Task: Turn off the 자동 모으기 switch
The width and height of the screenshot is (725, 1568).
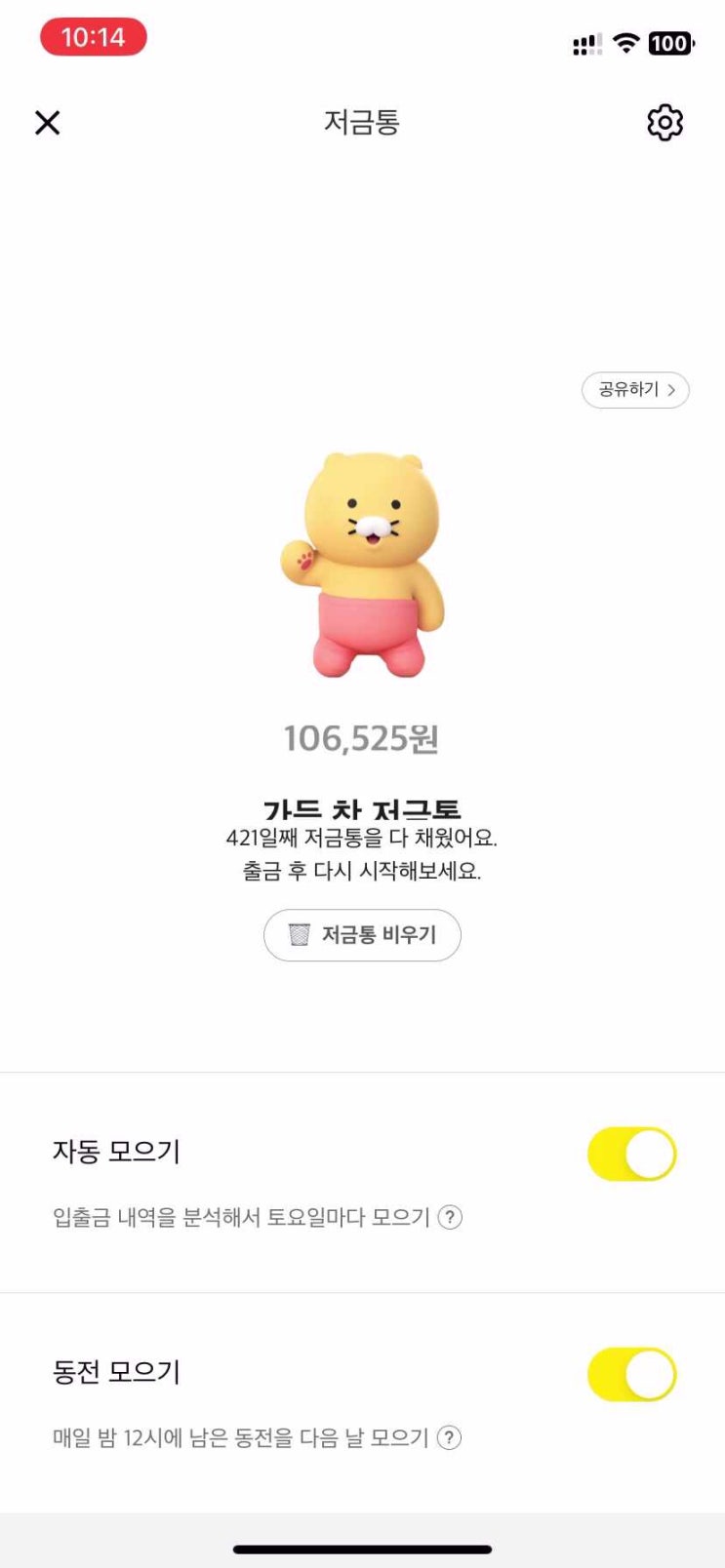Action: tap(632, 1155)
